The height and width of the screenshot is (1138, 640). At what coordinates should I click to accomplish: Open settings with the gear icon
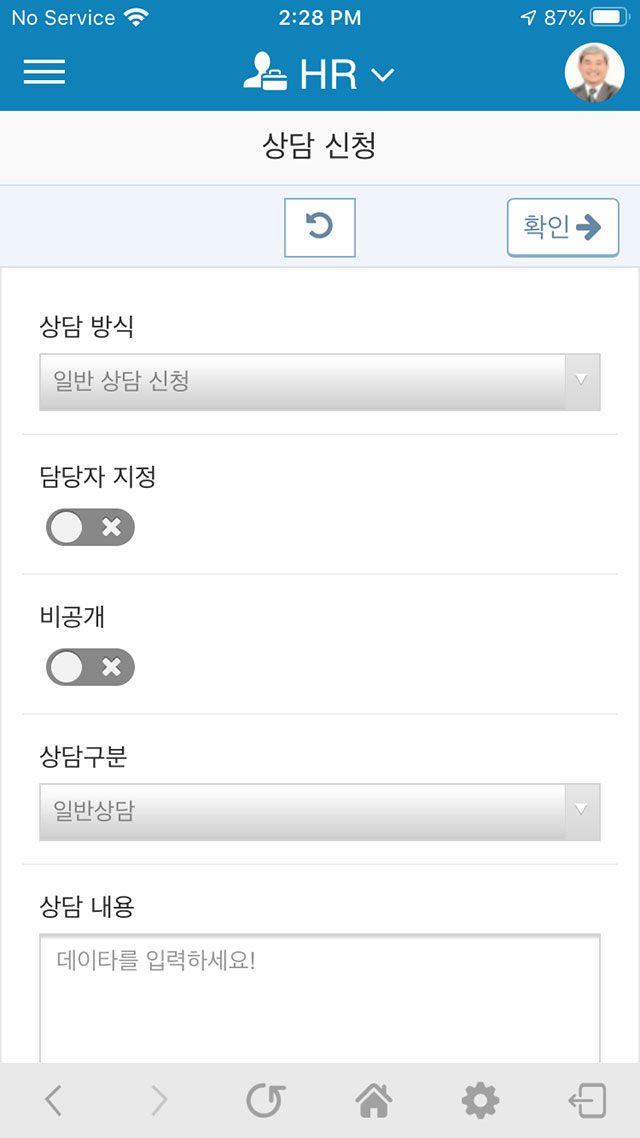[x=480, y=1101]
